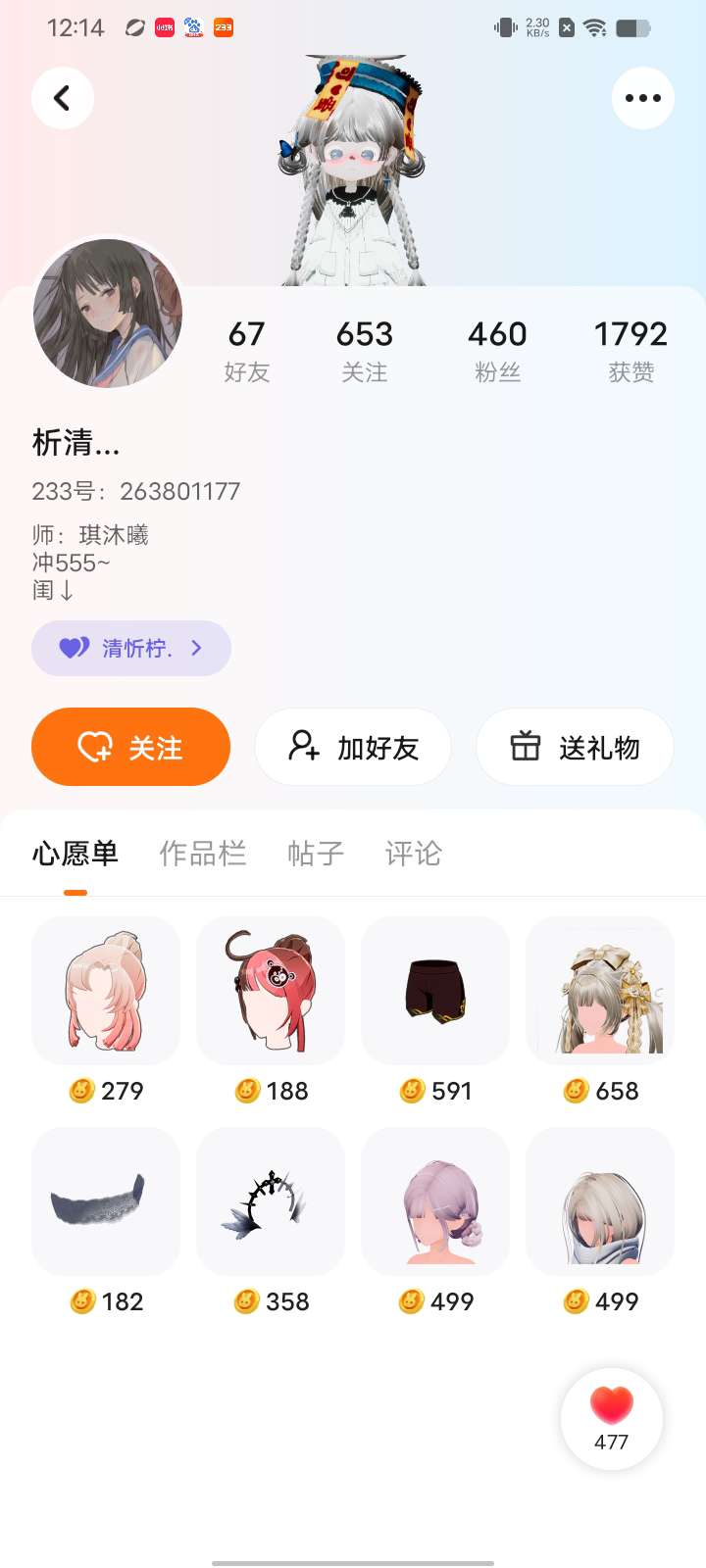706x1568 pixels.
Task: Open the three-dot overflow menu
Action: [642, 98]
